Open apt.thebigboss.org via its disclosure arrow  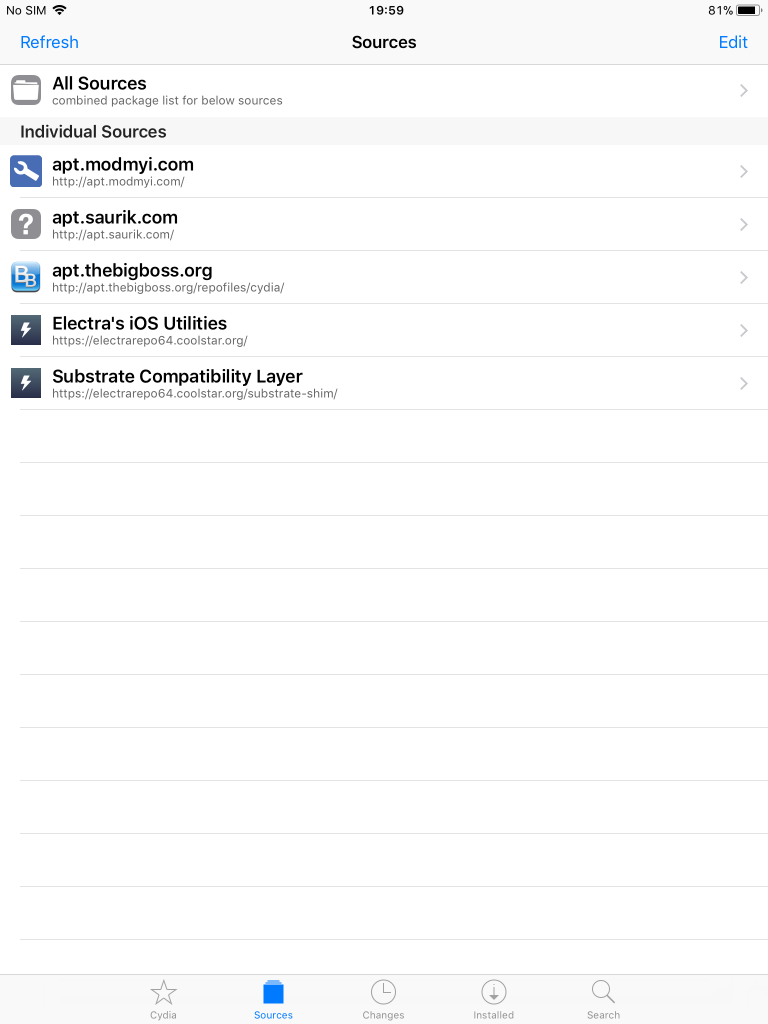pos(743,277)
